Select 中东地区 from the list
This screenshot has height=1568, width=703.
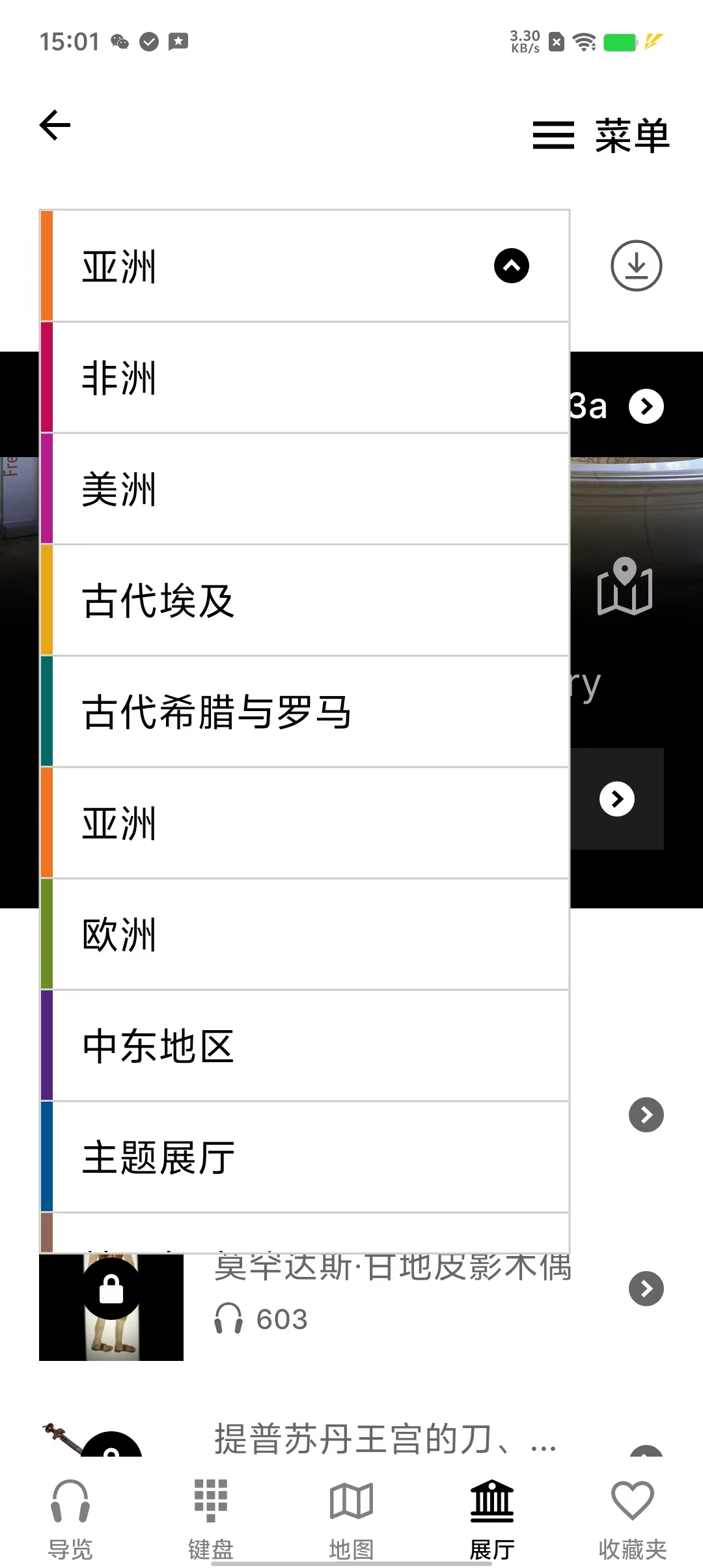click(305, 1046)
